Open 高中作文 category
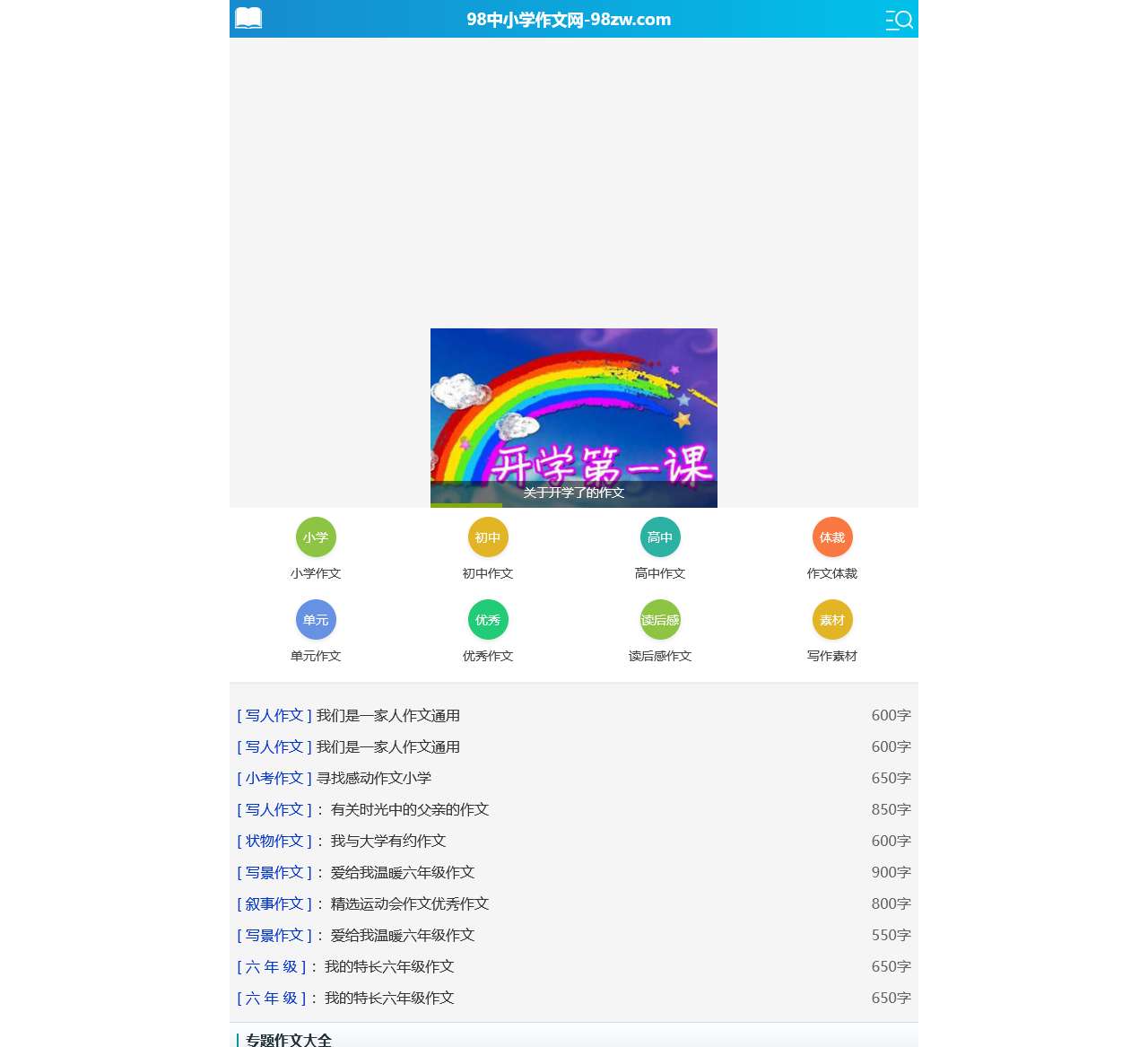Image resolution: width=1148 pixels, height=1047 pixels. [x=660, y=548]
